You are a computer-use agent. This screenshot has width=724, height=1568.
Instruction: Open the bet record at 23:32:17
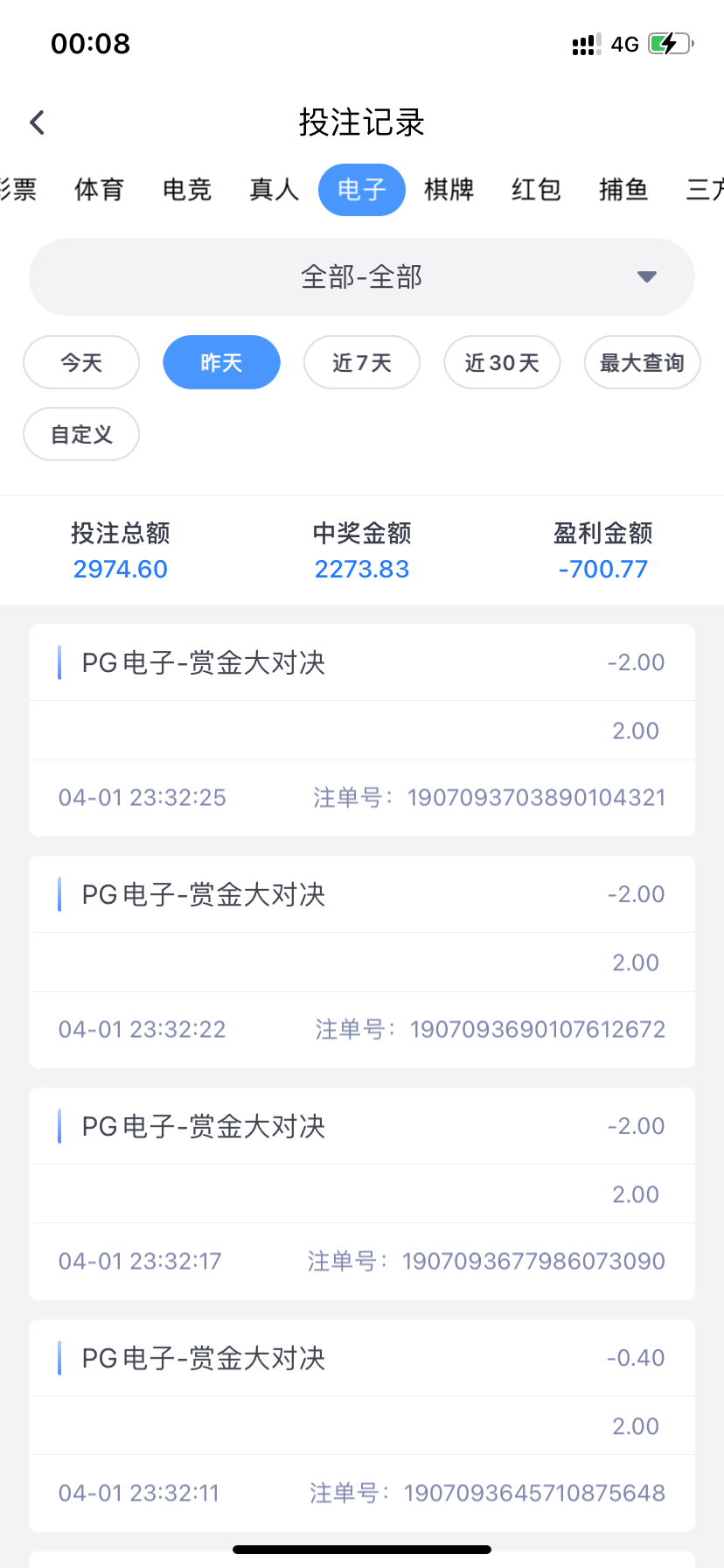pyautogui.click(x=362, y=1193)
